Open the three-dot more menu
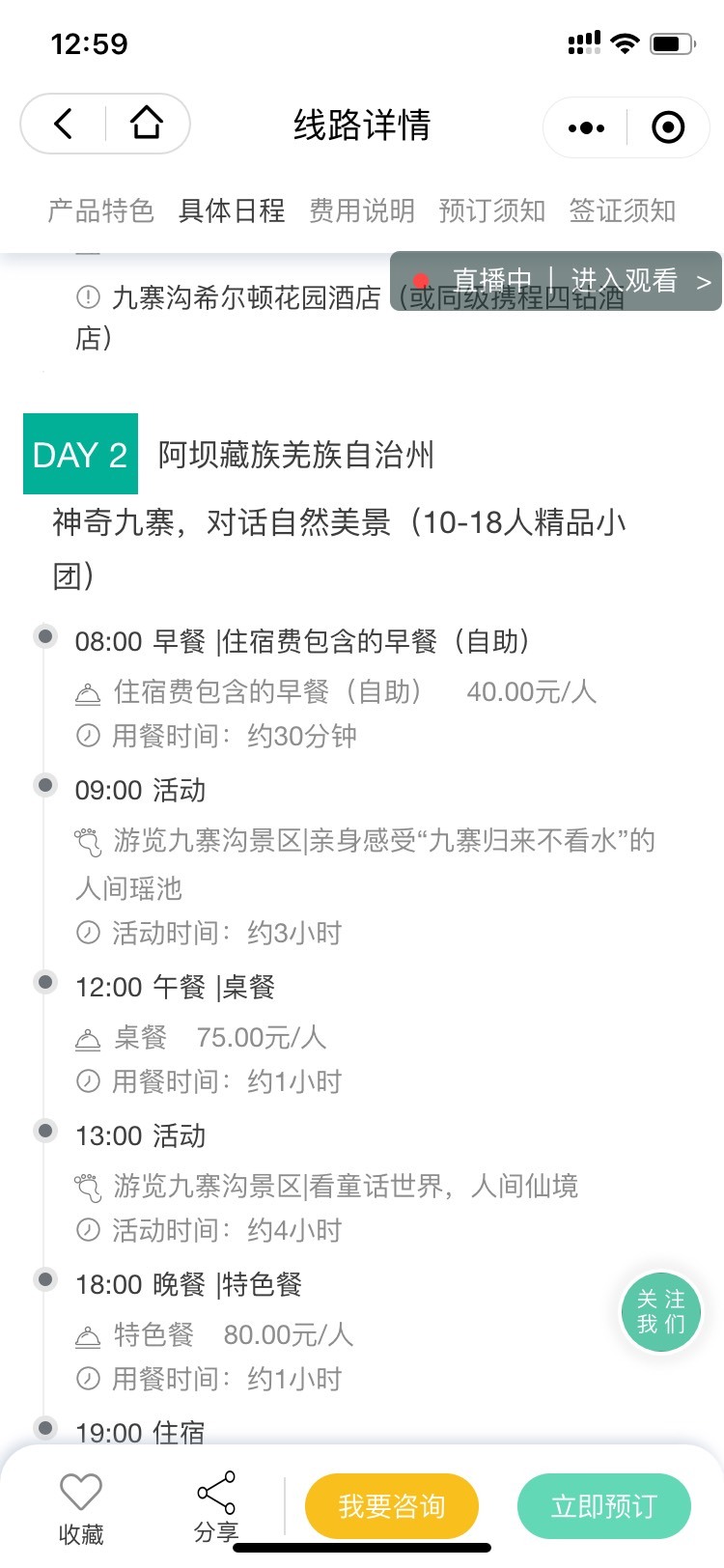724x1568 pixels. pos(586,127)
